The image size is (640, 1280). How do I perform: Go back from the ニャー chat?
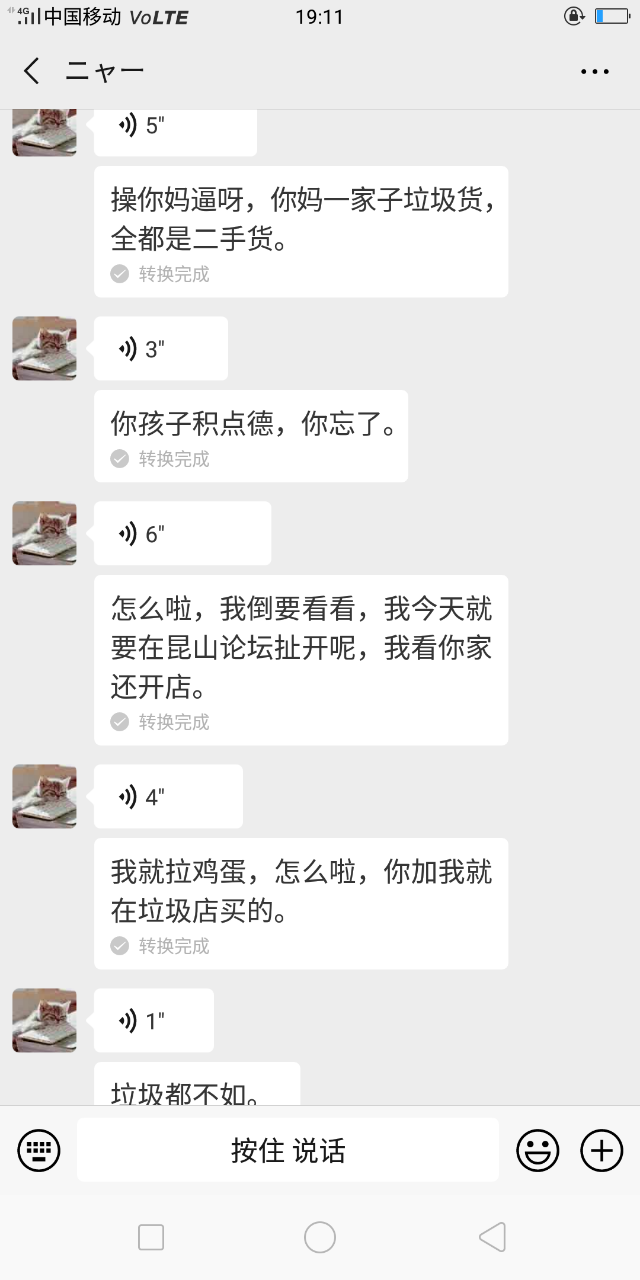click(x=32, y=71)
